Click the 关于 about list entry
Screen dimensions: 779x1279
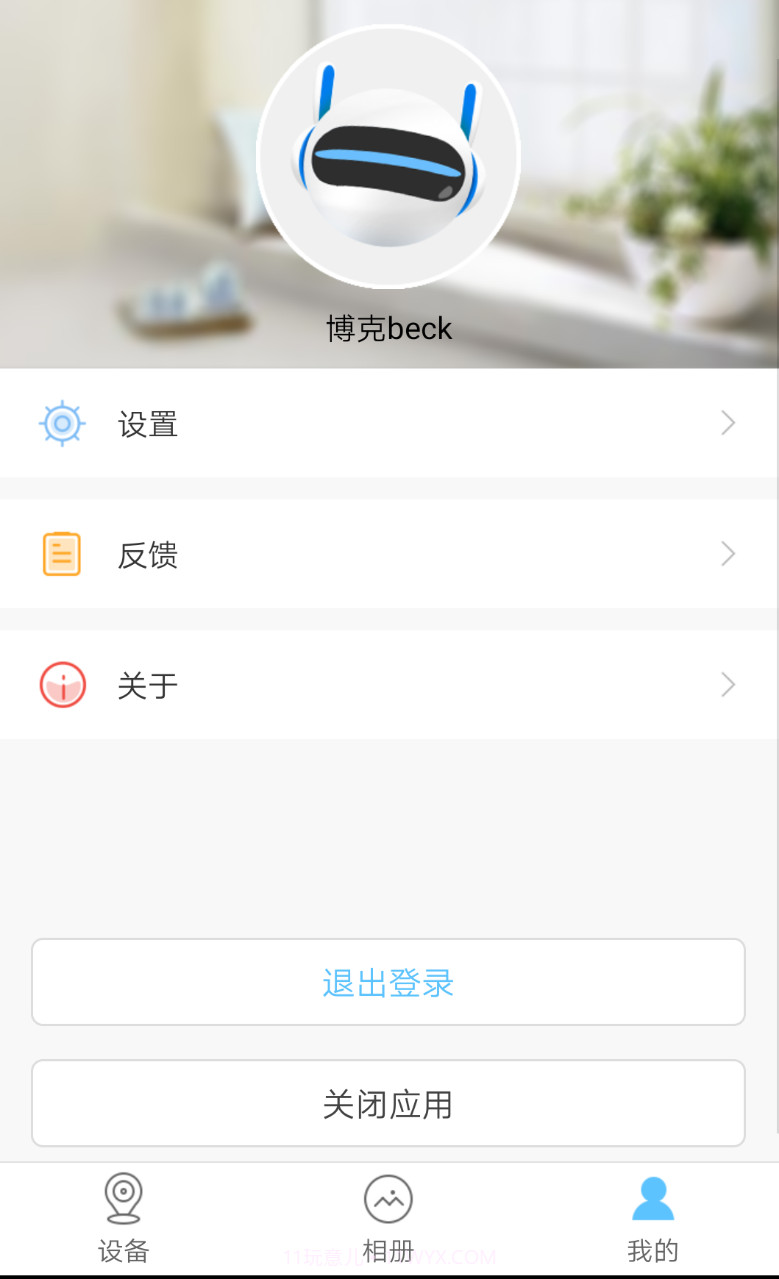coord(390,684)
